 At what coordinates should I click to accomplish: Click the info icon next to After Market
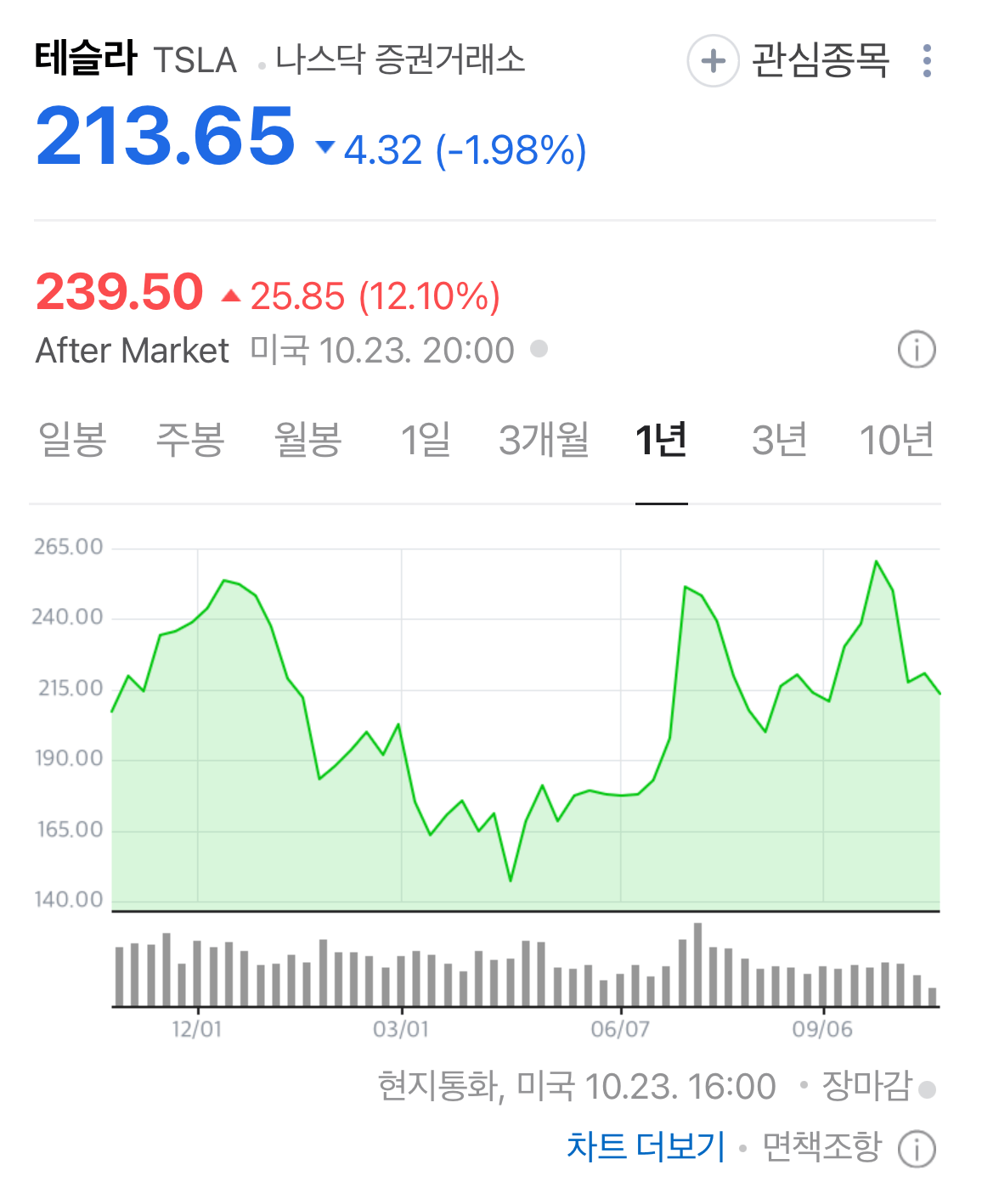(916, 349)
